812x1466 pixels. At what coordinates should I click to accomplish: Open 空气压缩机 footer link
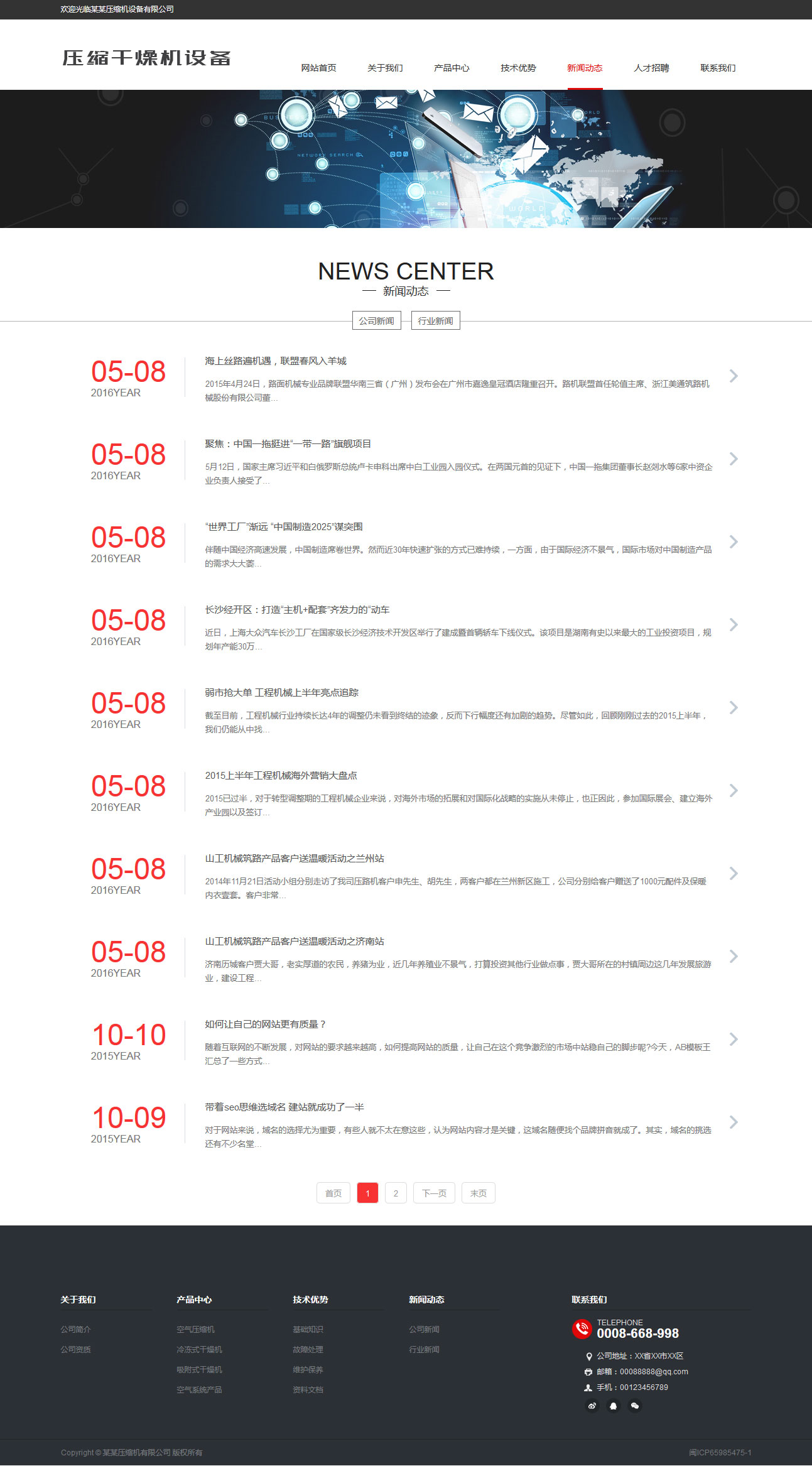tap(195, 1329)
